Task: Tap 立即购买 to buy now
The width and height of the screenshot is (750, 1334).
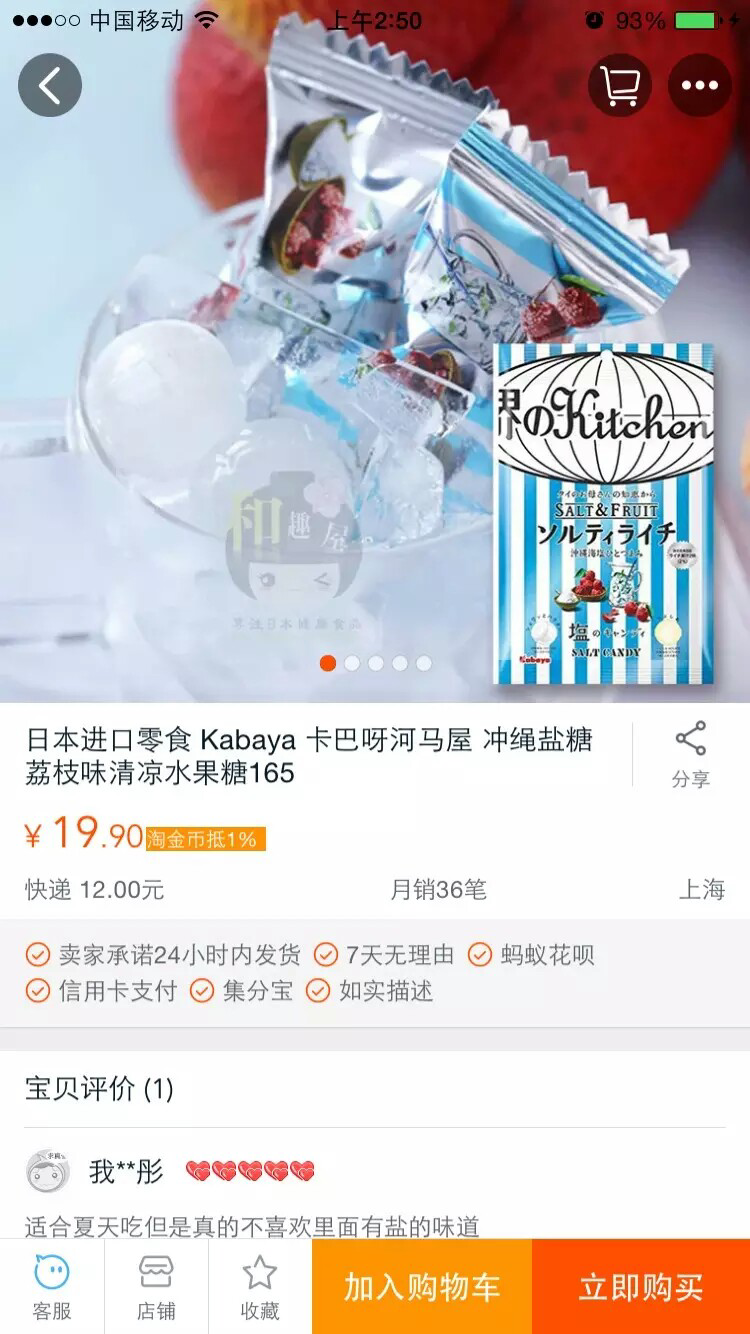Action: tap(641, 1287)
